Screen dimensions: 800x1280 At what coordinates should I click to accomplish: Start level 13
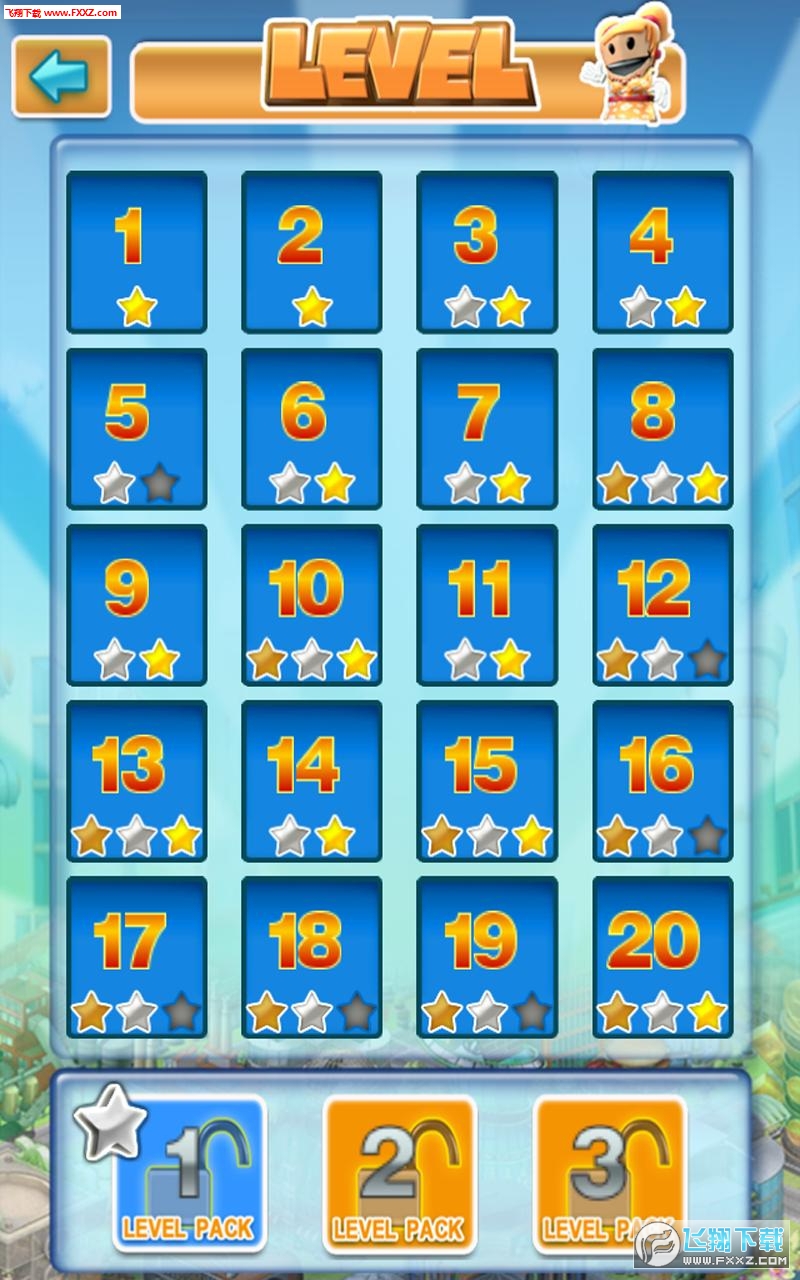click(136, 780)
